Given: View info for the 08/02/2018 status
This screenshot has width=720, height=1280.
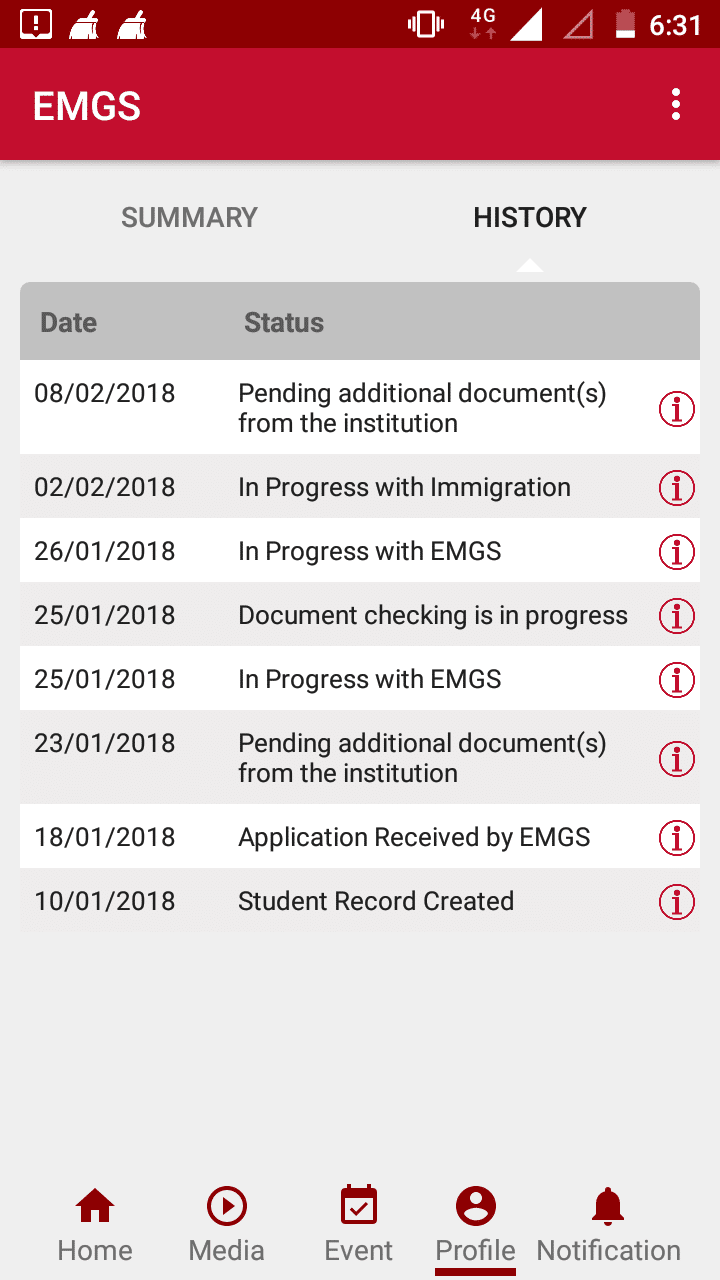Looking at the screenshot, I should 677,408.
